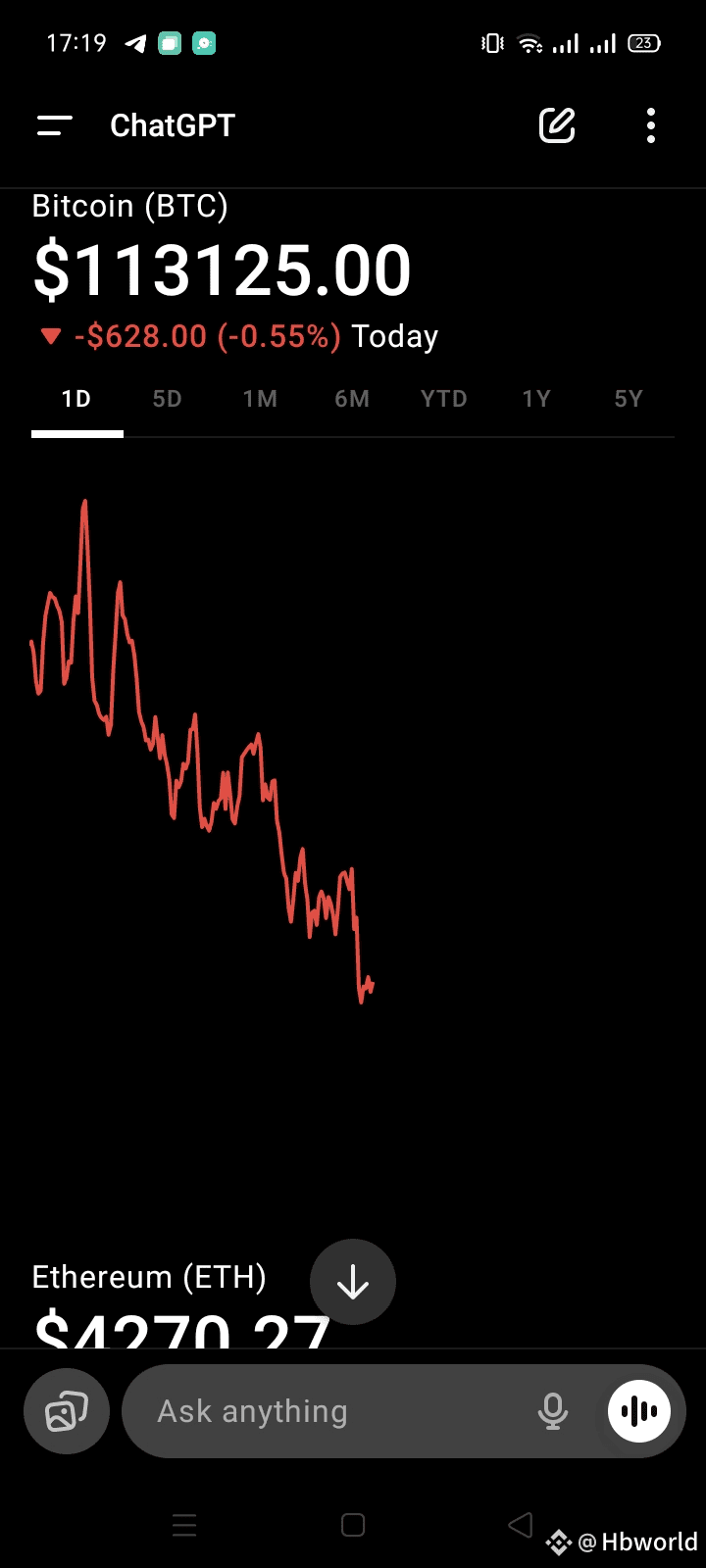Attach a photo to the message

click(67, 1411)
